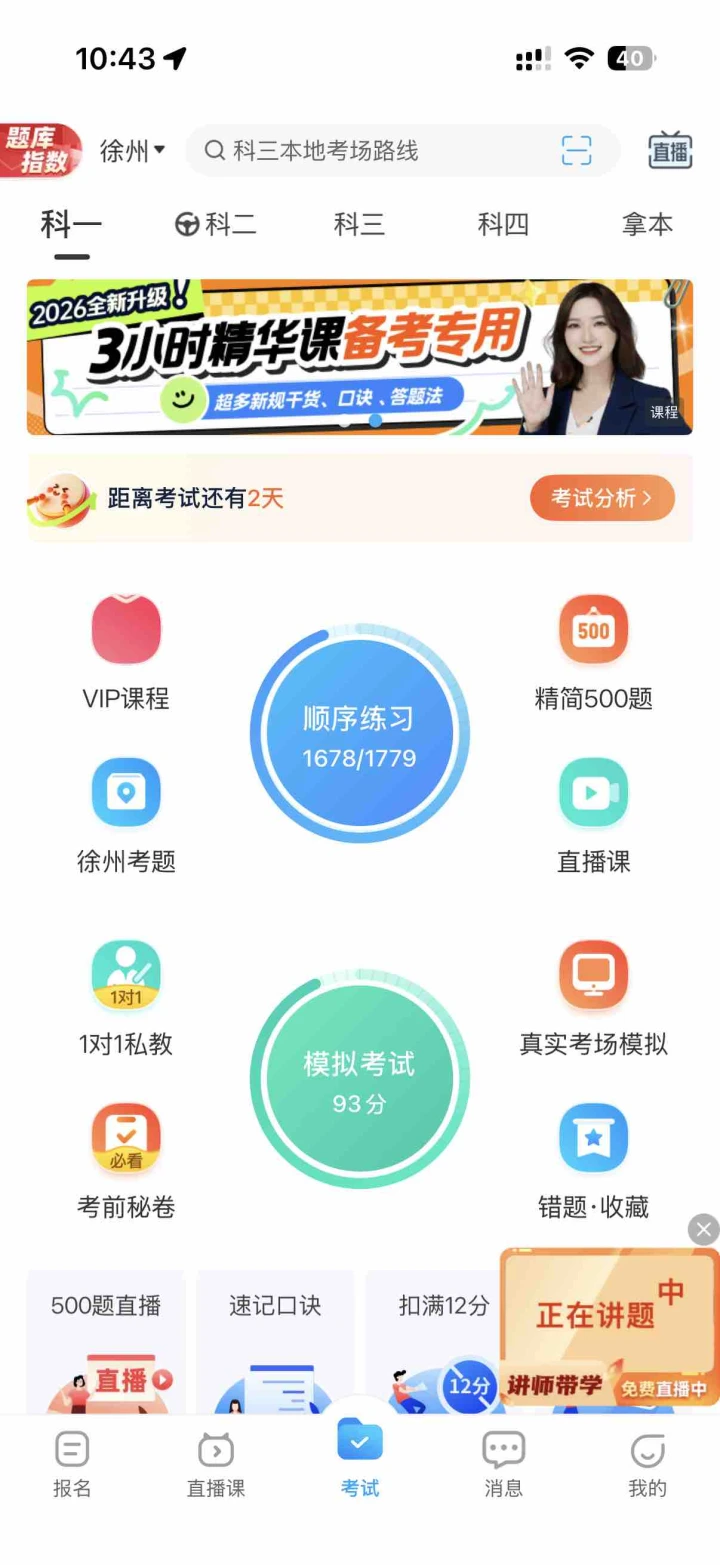The width and height of the screenshot is (720, 1565).
Task: Open the scan icon in search bar
Action: click(576, 151)
